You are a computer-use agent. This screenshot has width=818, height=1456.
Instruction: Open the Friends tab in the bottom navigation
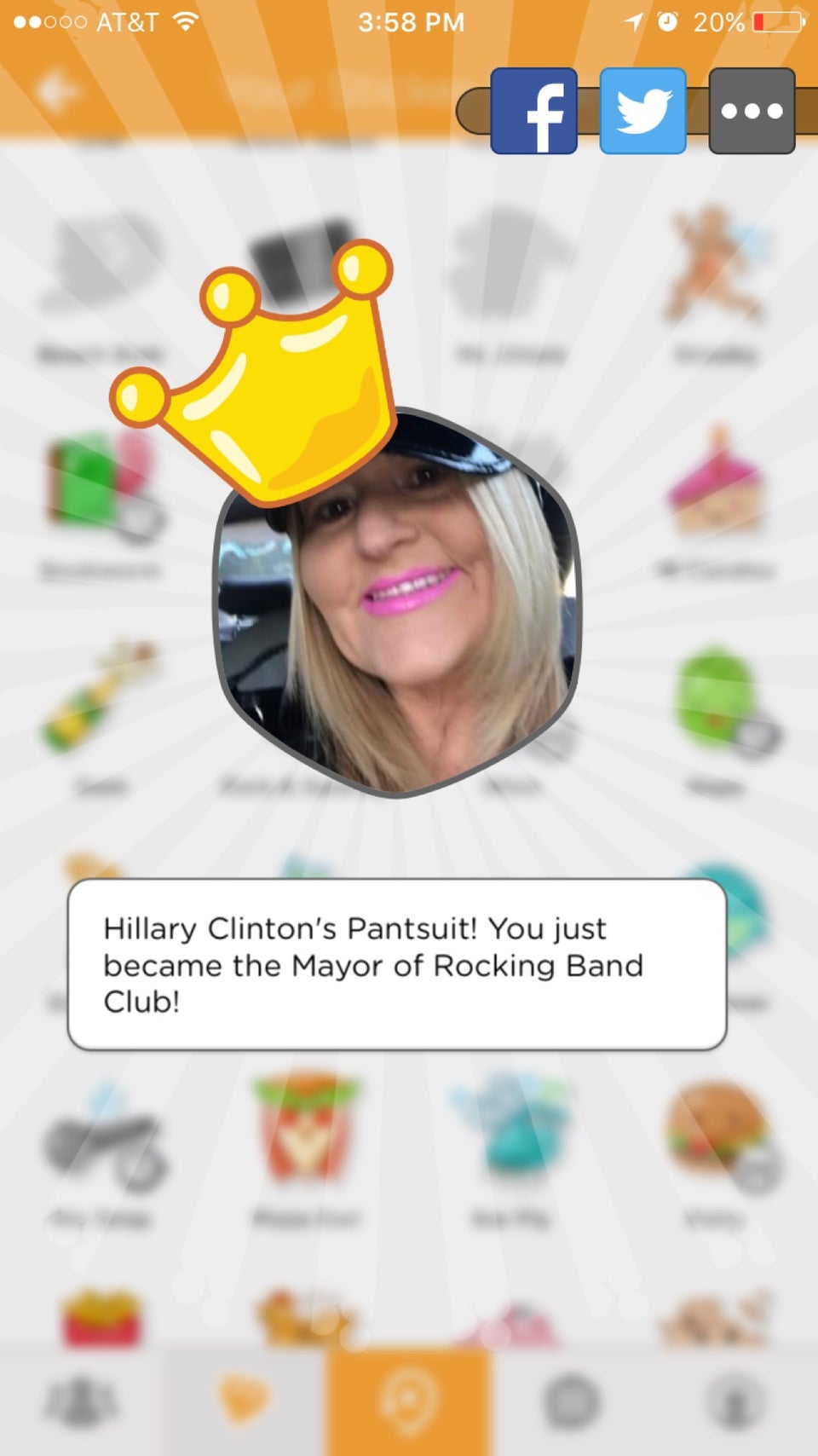(82, 1398)
